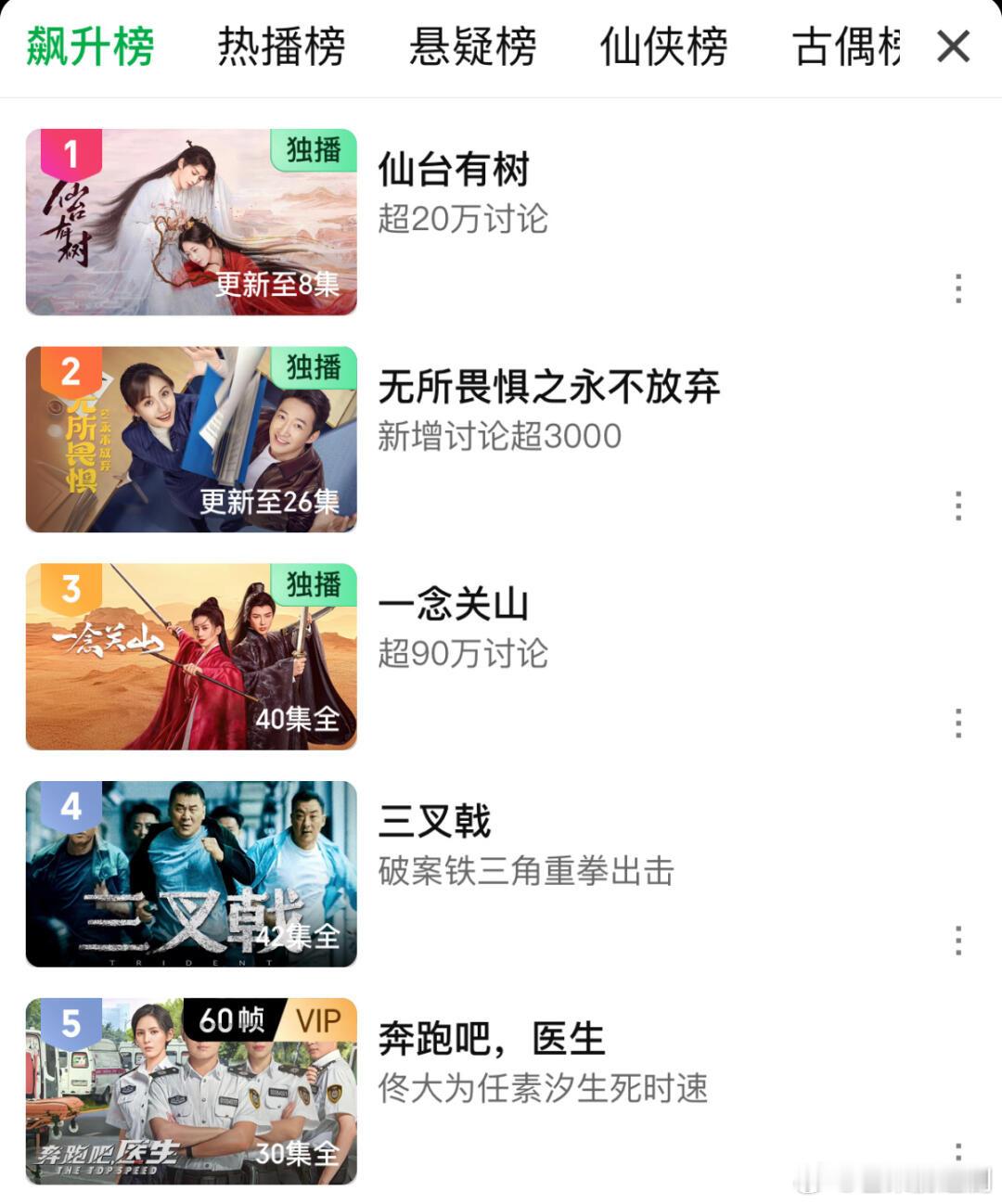This screenshot has height=1204, width=1002.
Task: Select the 仙侠榜 tab
Action: pos(664,46)
